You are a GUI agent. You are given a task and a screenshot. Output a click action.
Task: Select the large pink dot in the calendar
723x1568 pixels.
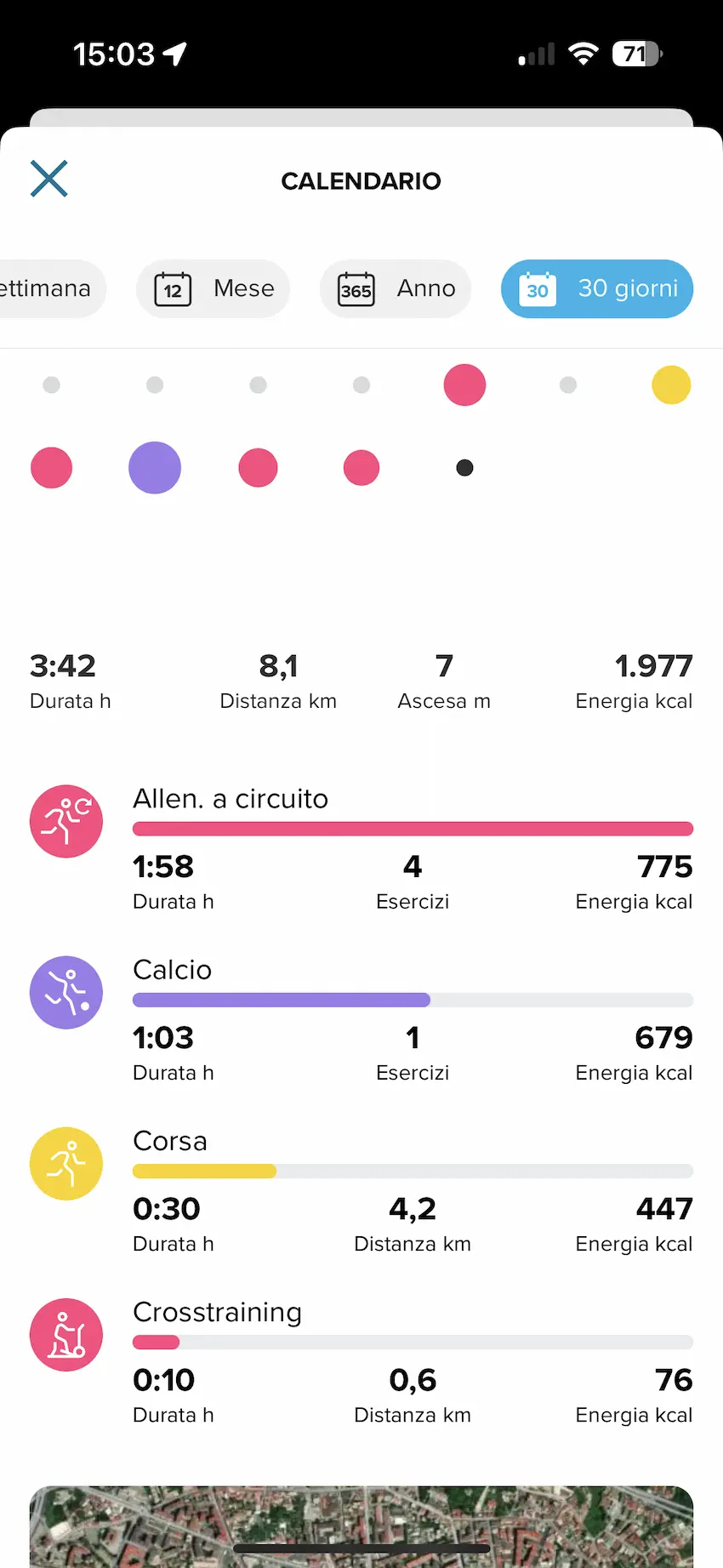464,385
